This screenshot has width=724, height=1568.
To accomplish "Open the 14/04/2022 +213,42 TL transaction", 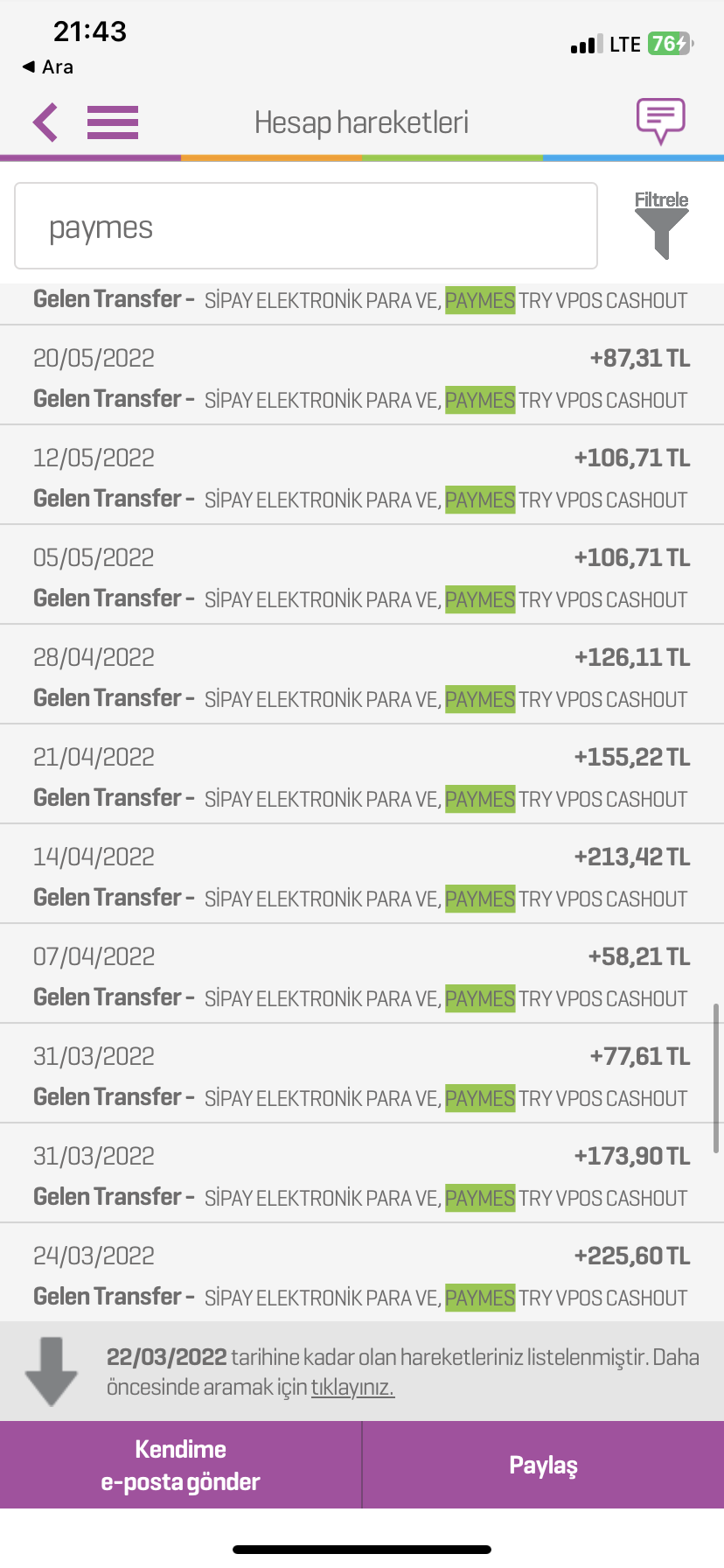I will pyautogui.click(x=362, y=874).
